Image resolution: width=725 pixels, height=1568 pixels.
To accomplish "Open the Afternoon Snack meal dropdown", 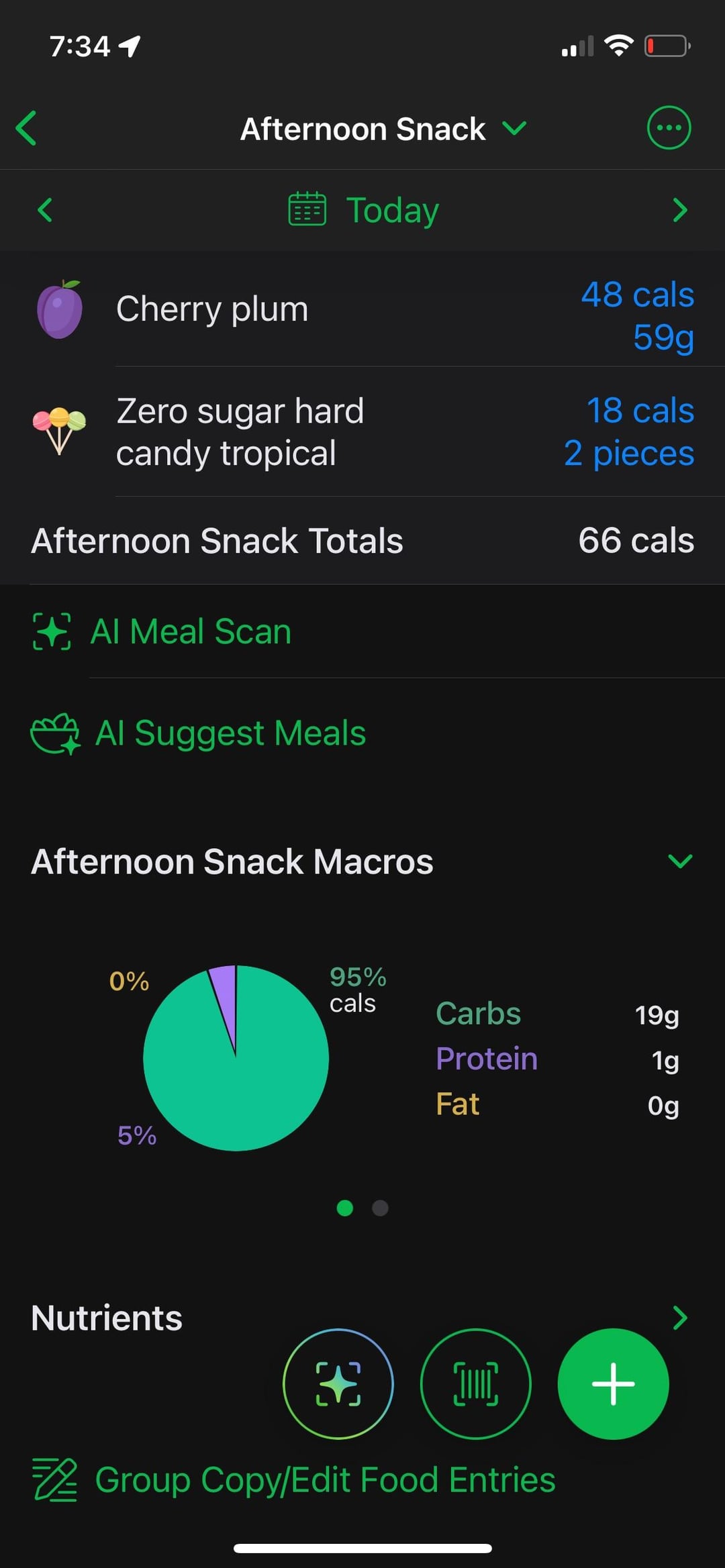I will pos(383,129).
